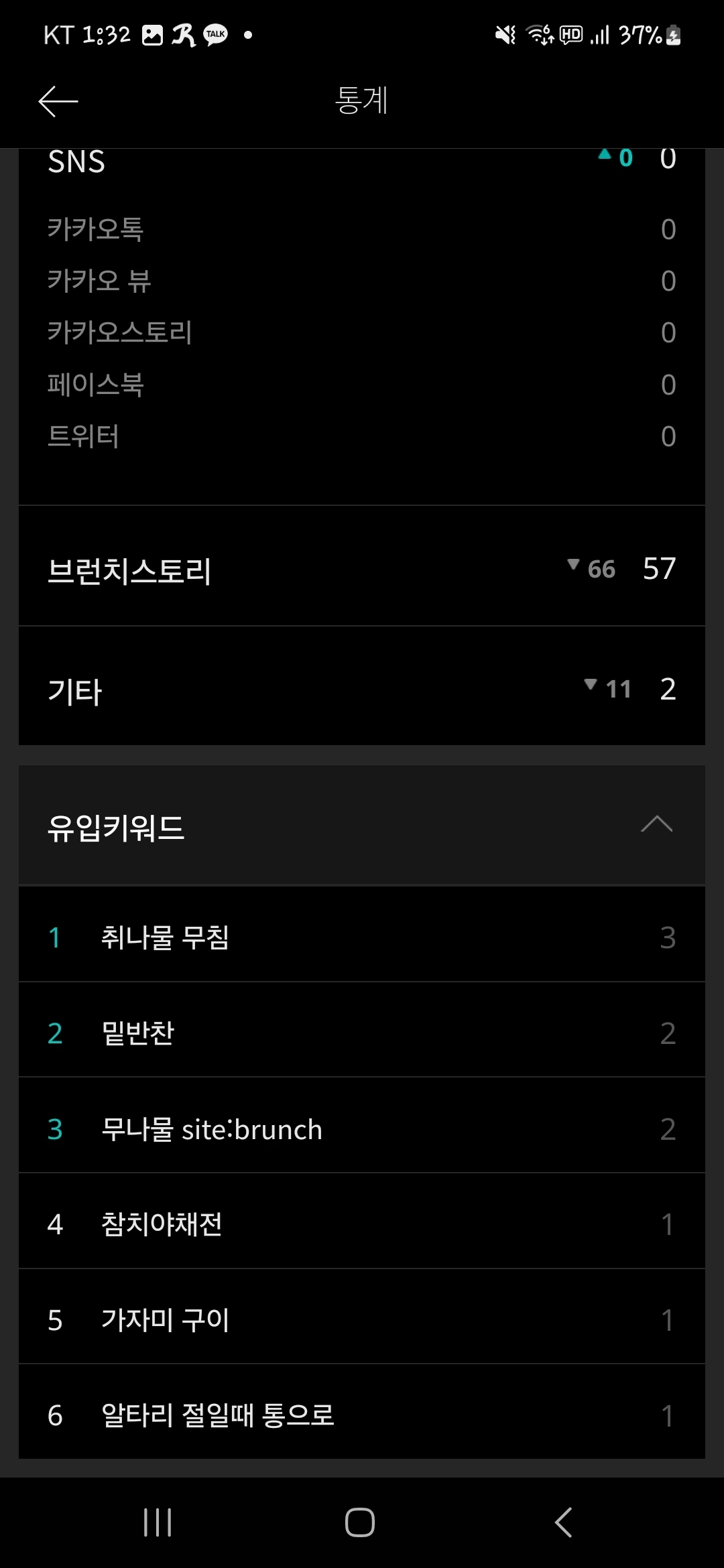This screenshot has width=724, height=1568.
Task: Go to the system home screen
Action: (x=360, y=1522)
